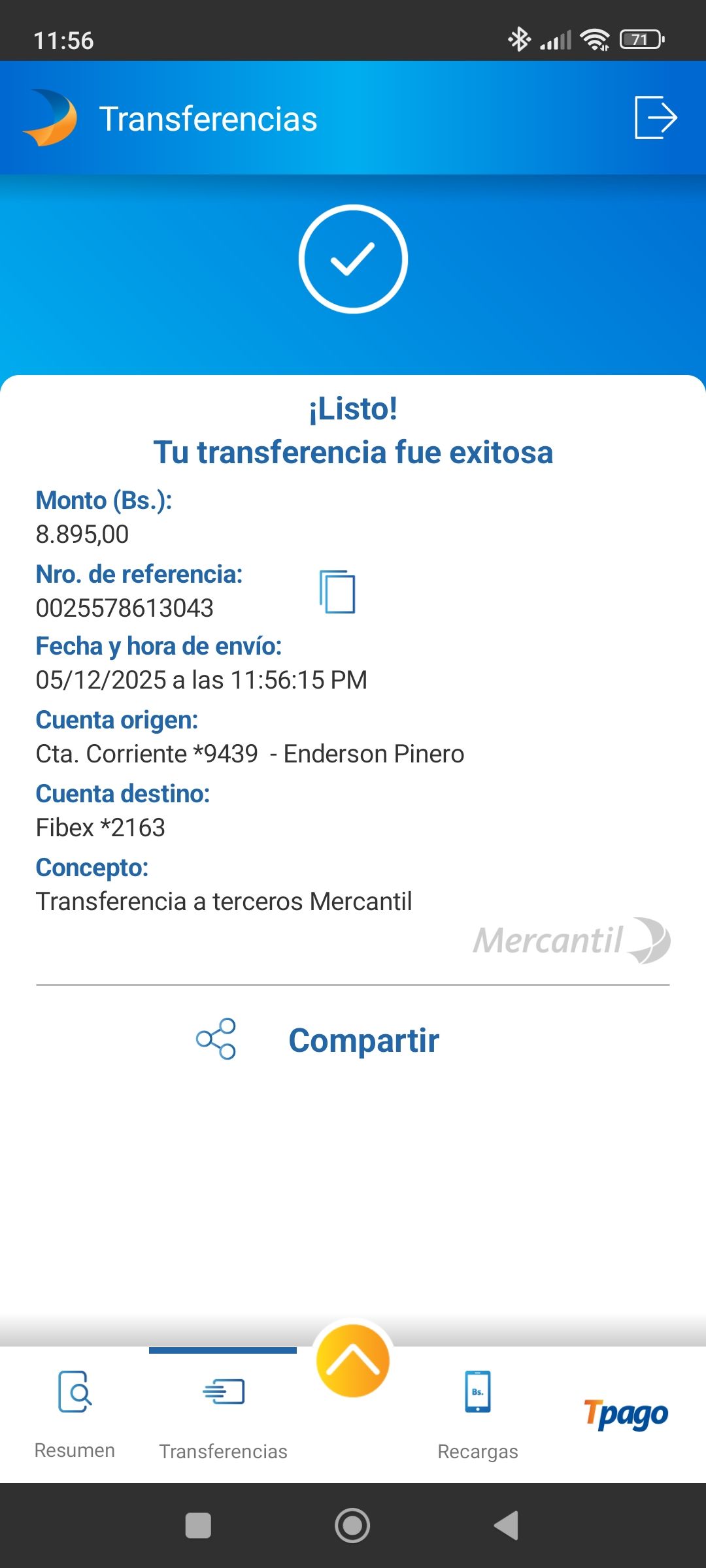The width and height of the screenshot is (706, 1568).
Task: Return to the system home screen
Action: (352, 1526)
